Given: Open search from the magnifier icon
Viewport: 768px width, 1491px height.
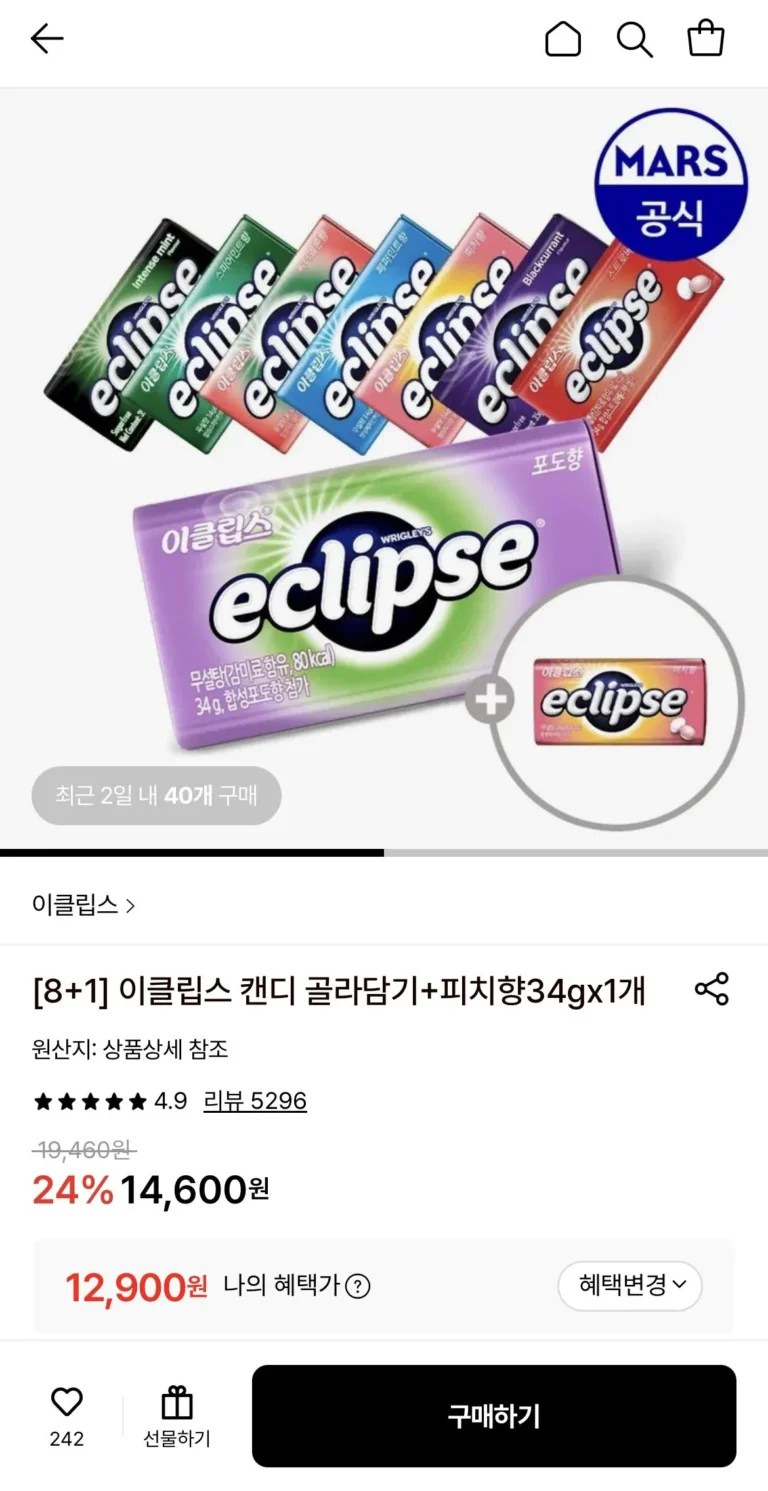Looking at the screenshot, I should 634,40.
